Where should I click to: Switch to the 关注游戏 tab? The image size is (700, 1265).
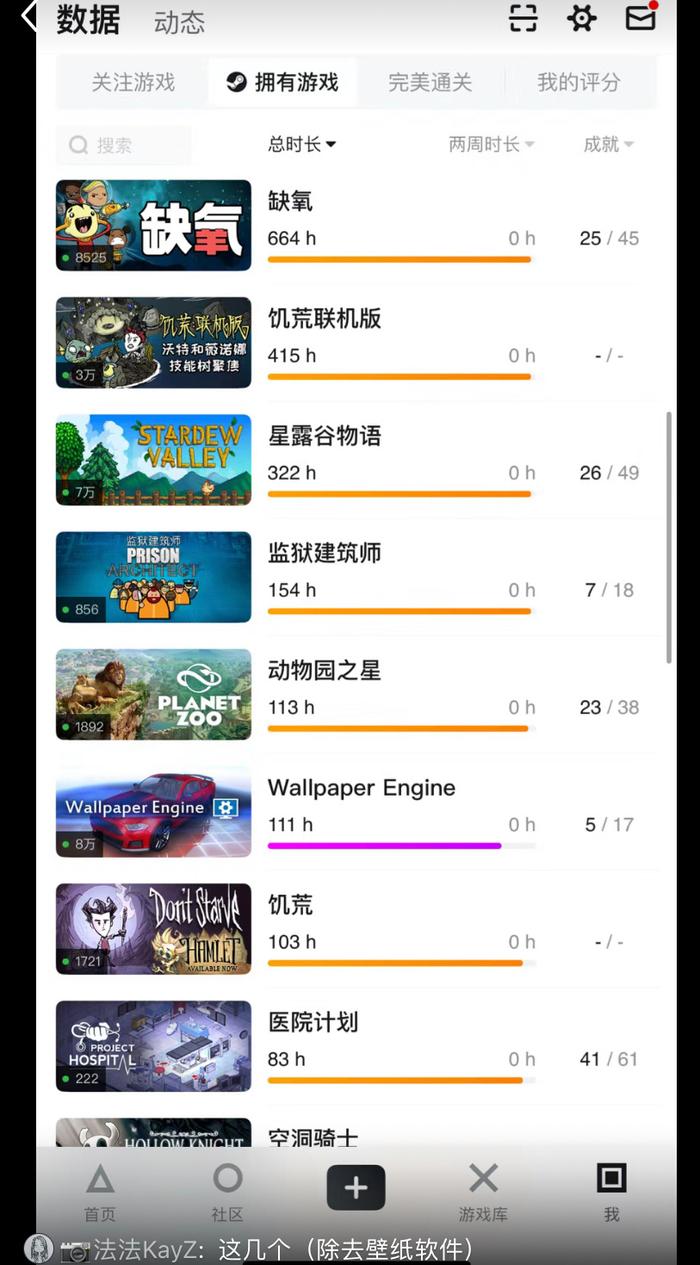(133, 82)
